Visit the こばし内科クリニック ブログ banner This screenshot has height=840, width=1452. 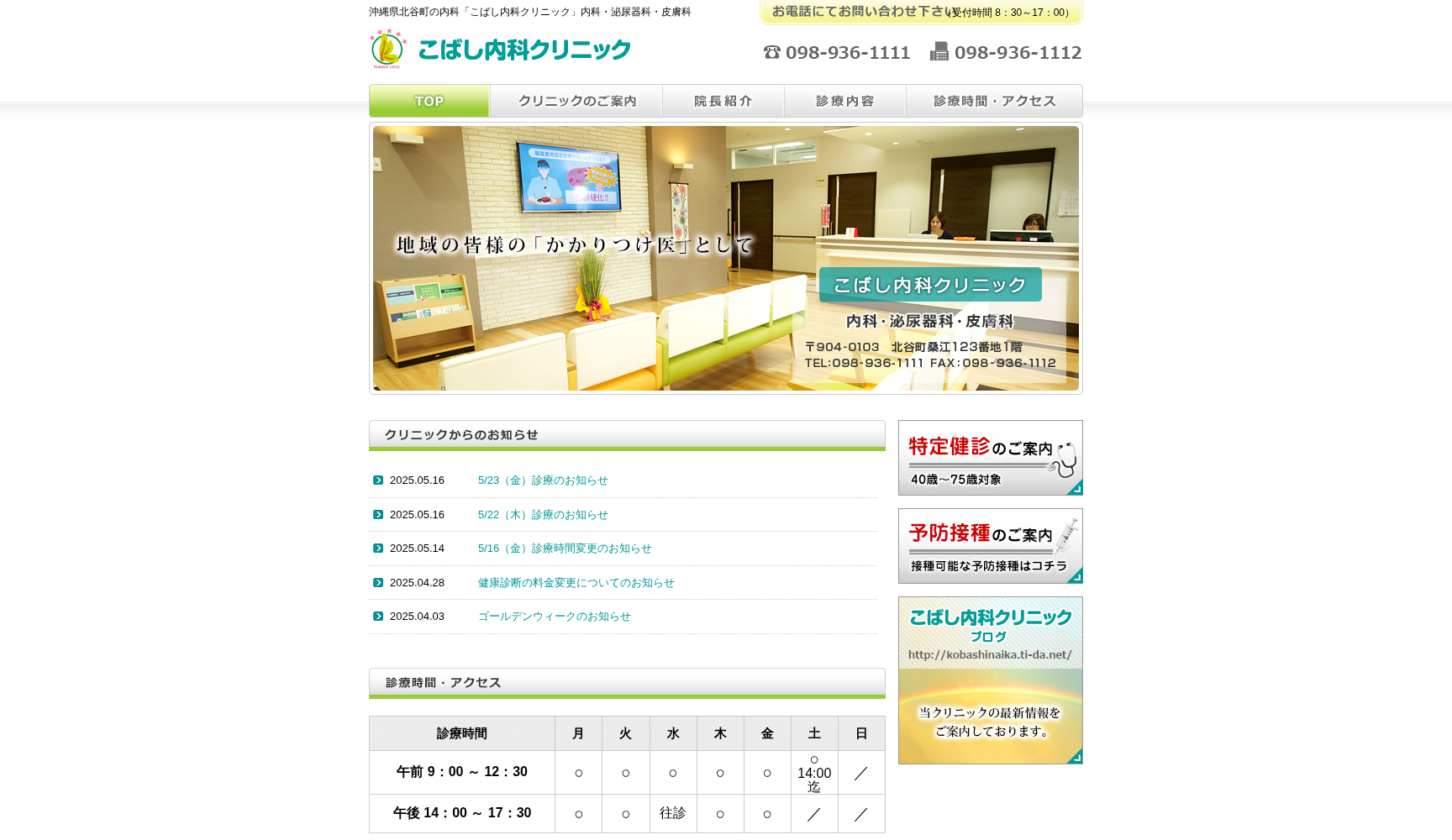(x=990, y=680)
